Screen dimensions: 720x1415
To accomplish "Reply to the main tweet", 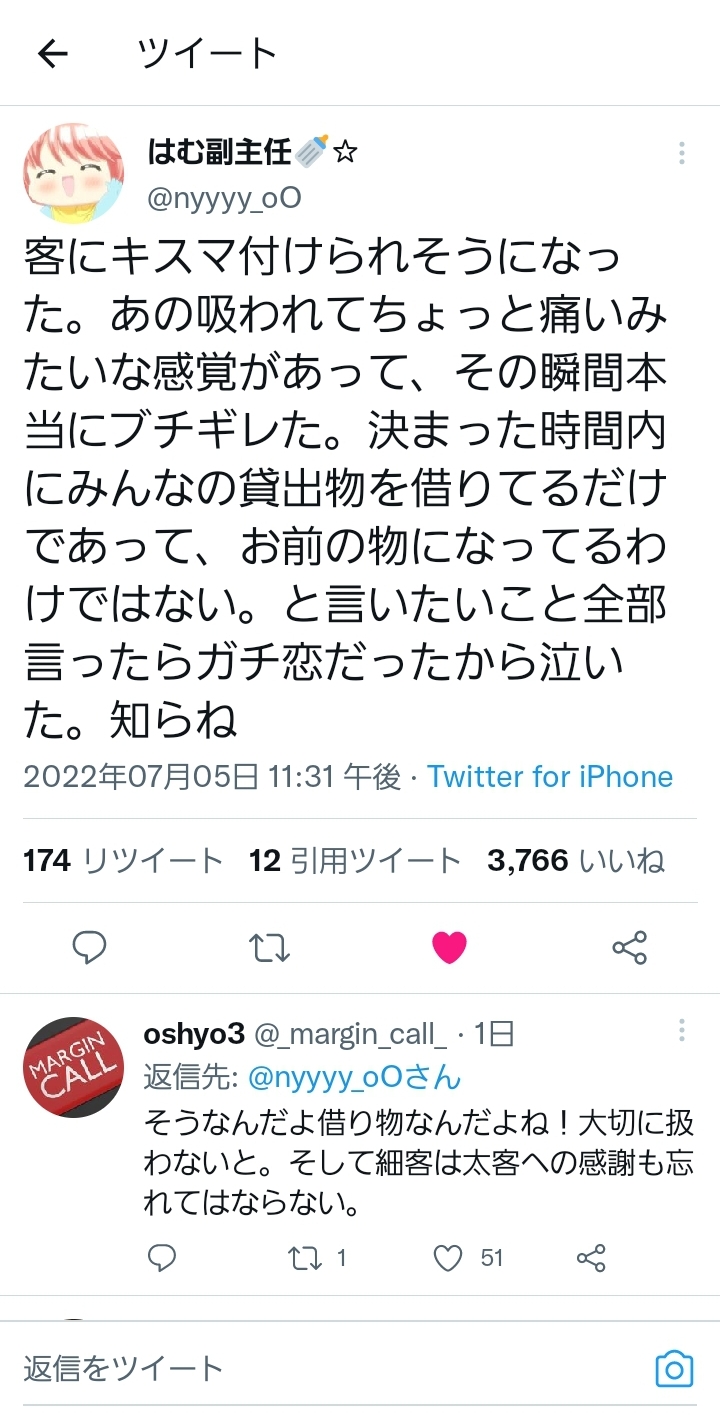I will [x=90, y=947].
